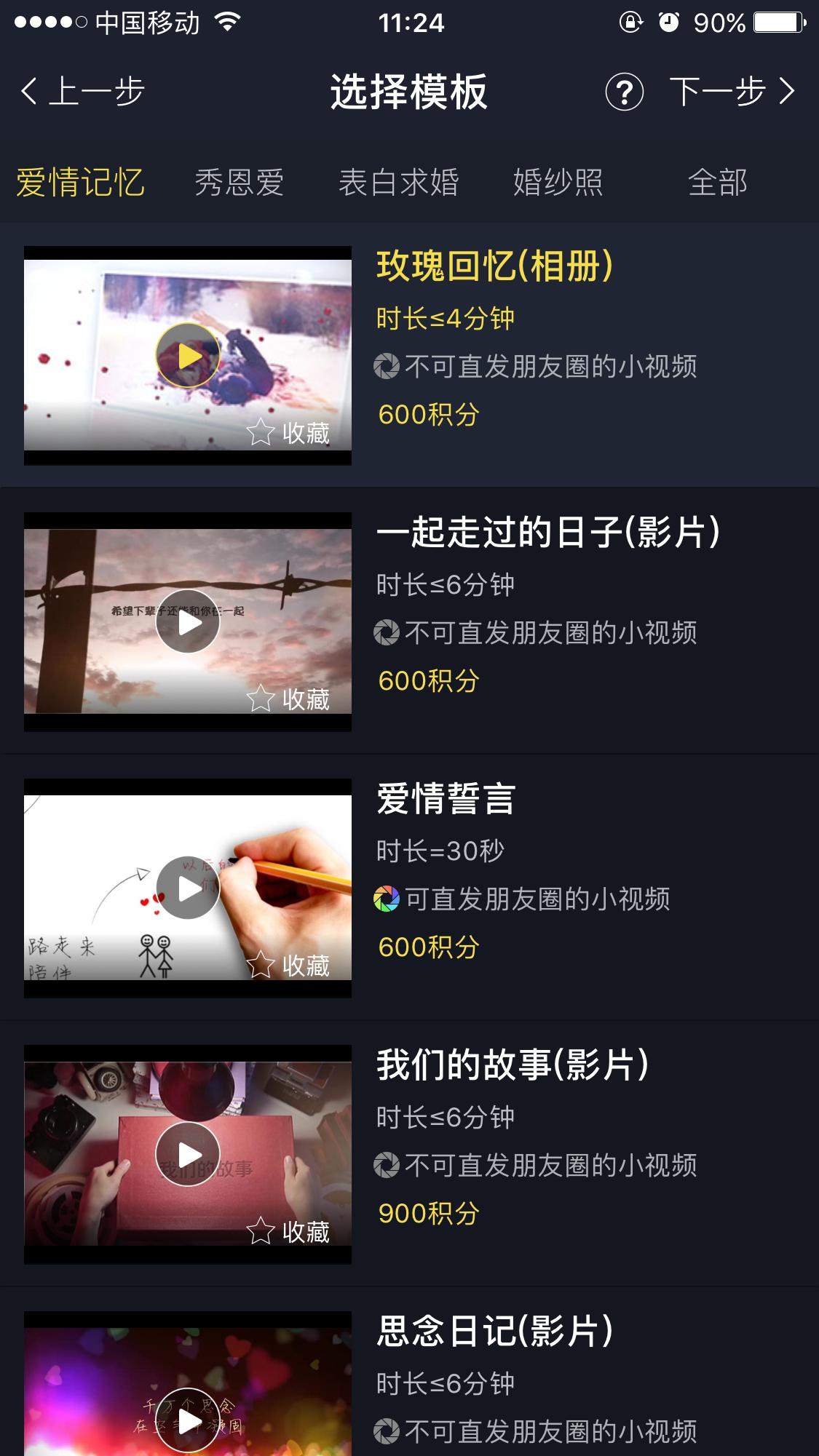Play the 爱情誓言 template preview
819x1456 pixels.
(x=188, y=891)
